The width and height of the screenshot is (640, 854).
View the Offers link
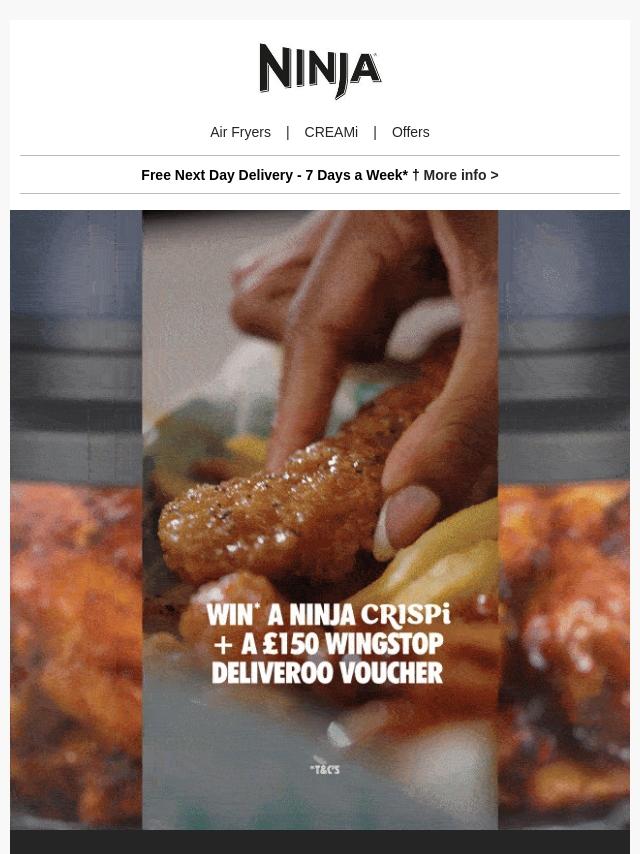click(x=410, y=132)
